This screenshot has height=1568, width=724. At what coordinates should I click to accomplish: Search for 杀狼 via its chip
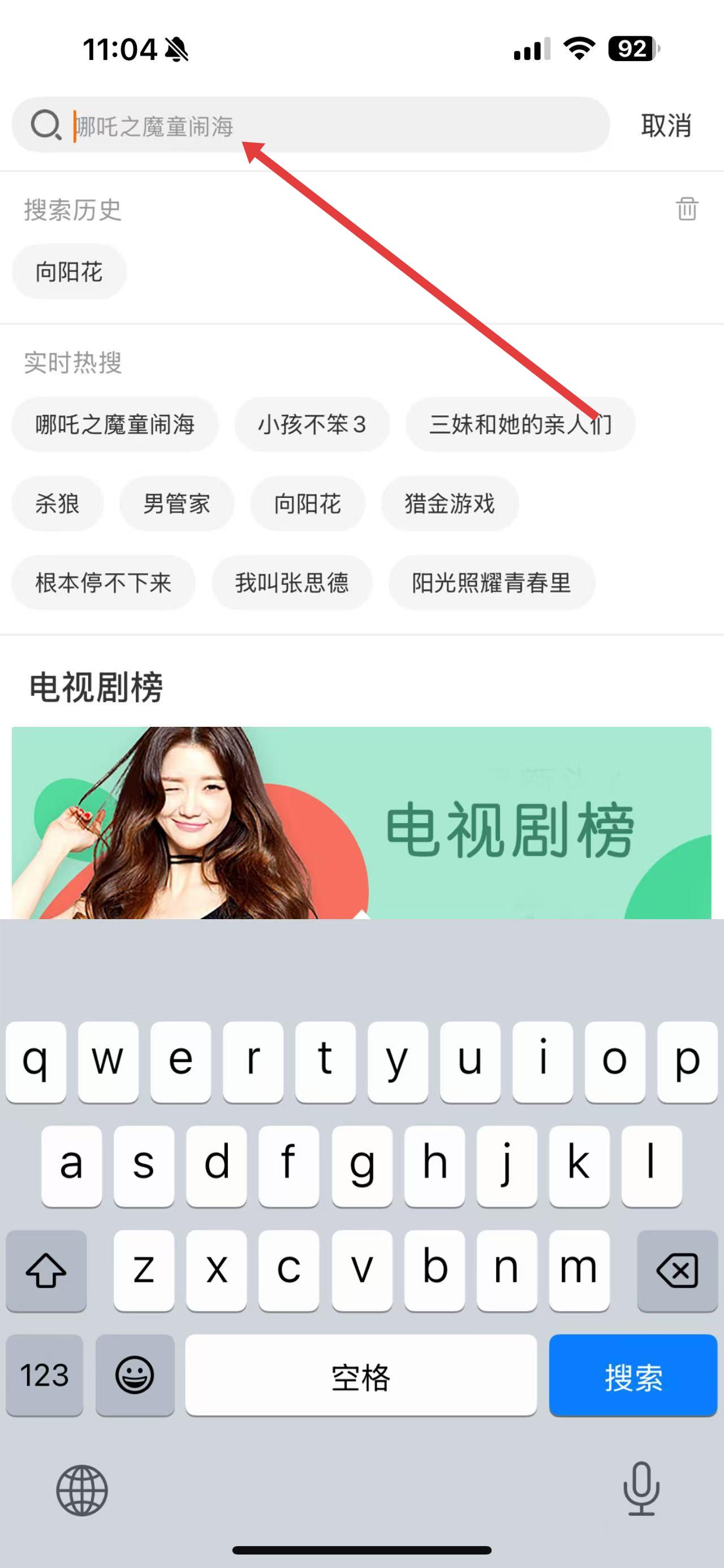coord(57,504)
